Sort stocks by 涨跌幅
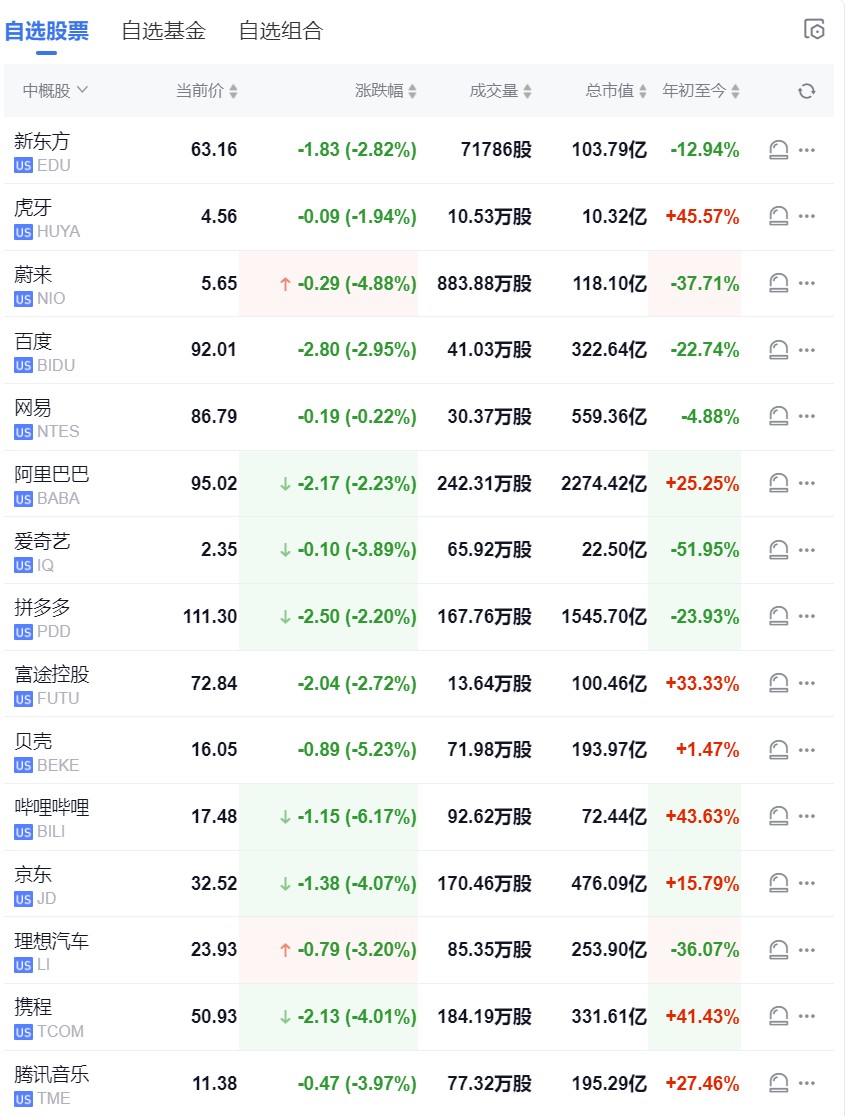This screenshot has height=1116, width=851. tap(386, 91)
